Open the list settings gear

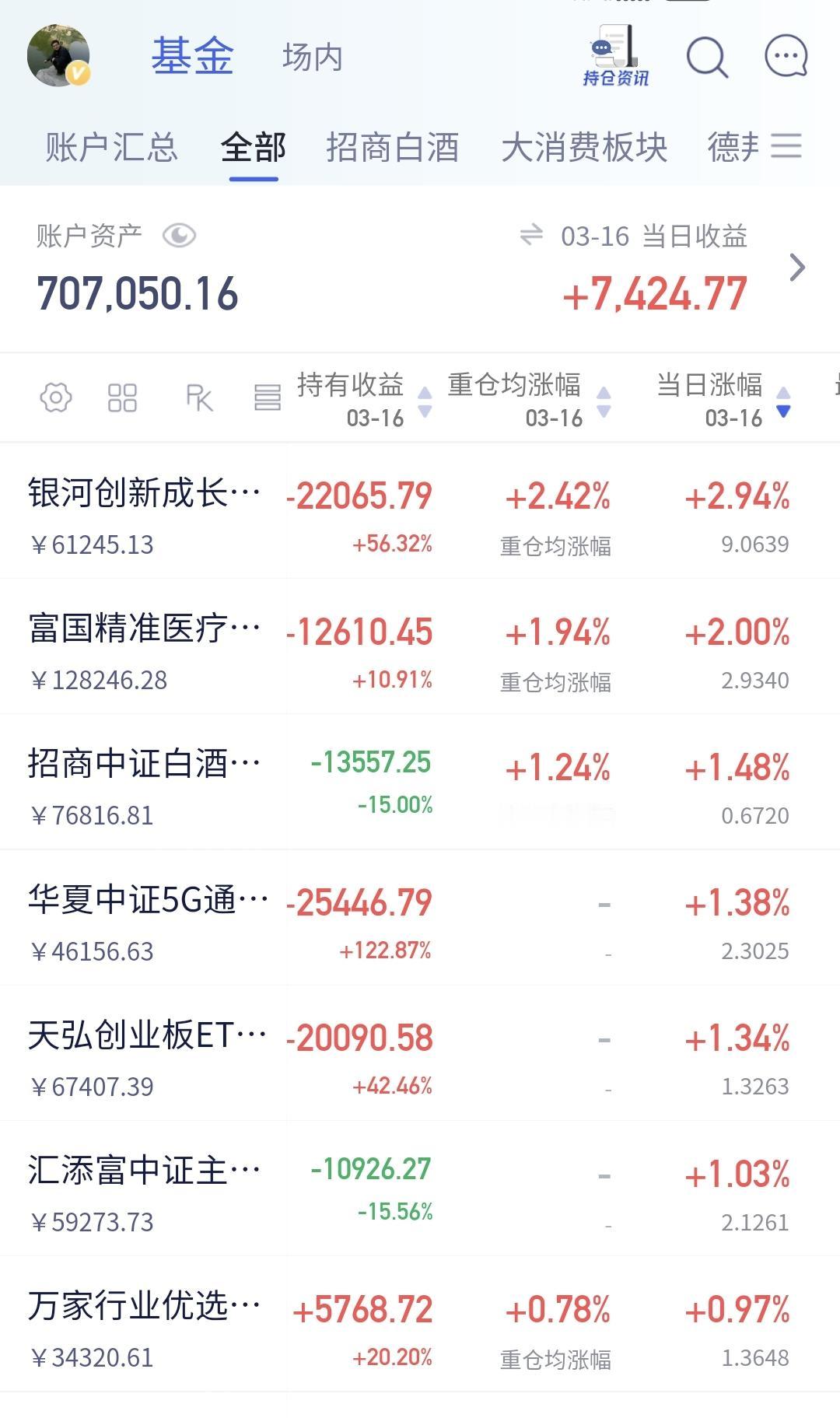[55, 397]
